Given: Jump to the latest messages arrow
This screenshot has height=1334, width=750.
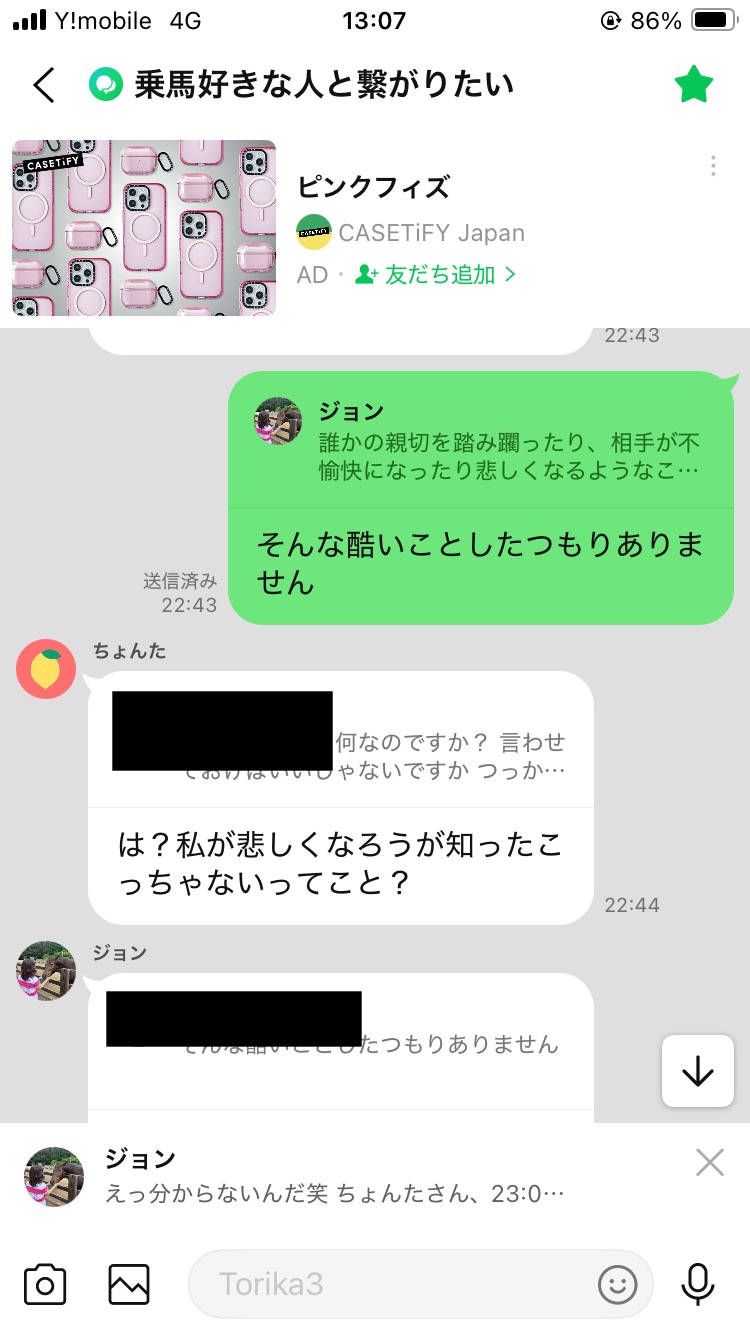Looking at the screenshot, I should [x=697, y=1071].
